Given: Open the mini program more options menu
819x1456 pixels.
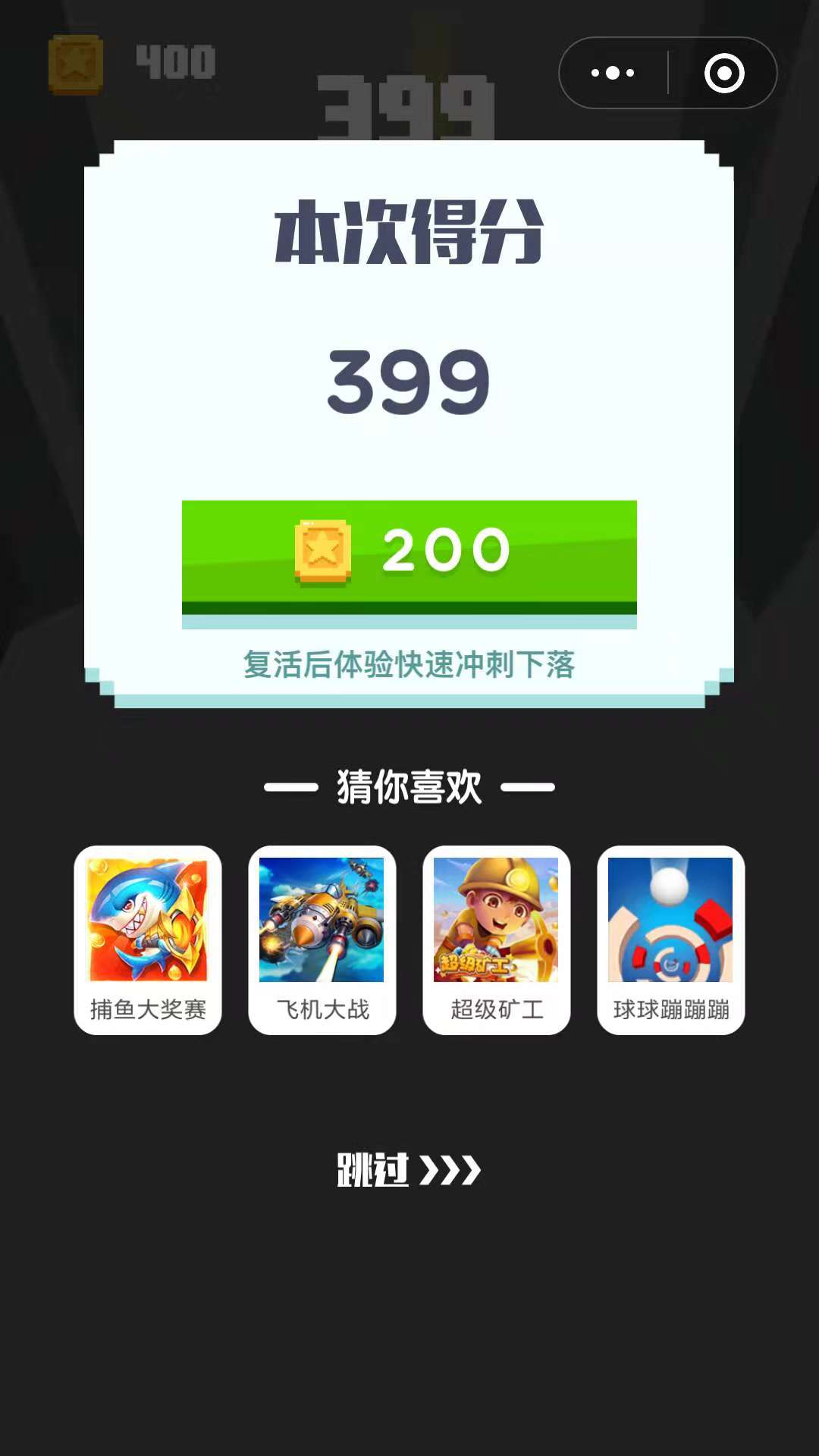Looking at the screenshot, I should [613, 73].
